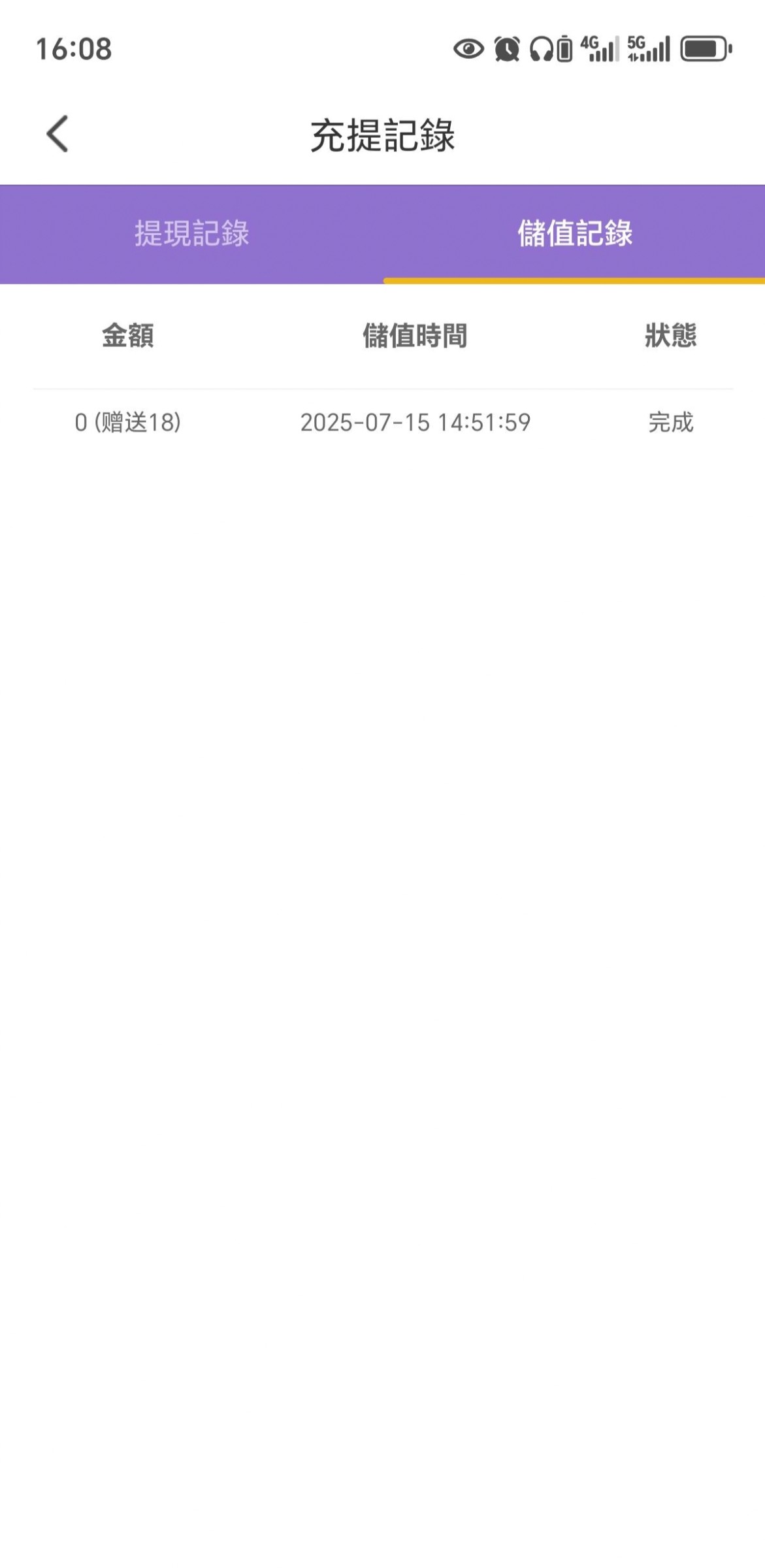Viewport: 765px width, 1568px height.
Task: Go back from 充提記錄 page
Action: point(57,134)
